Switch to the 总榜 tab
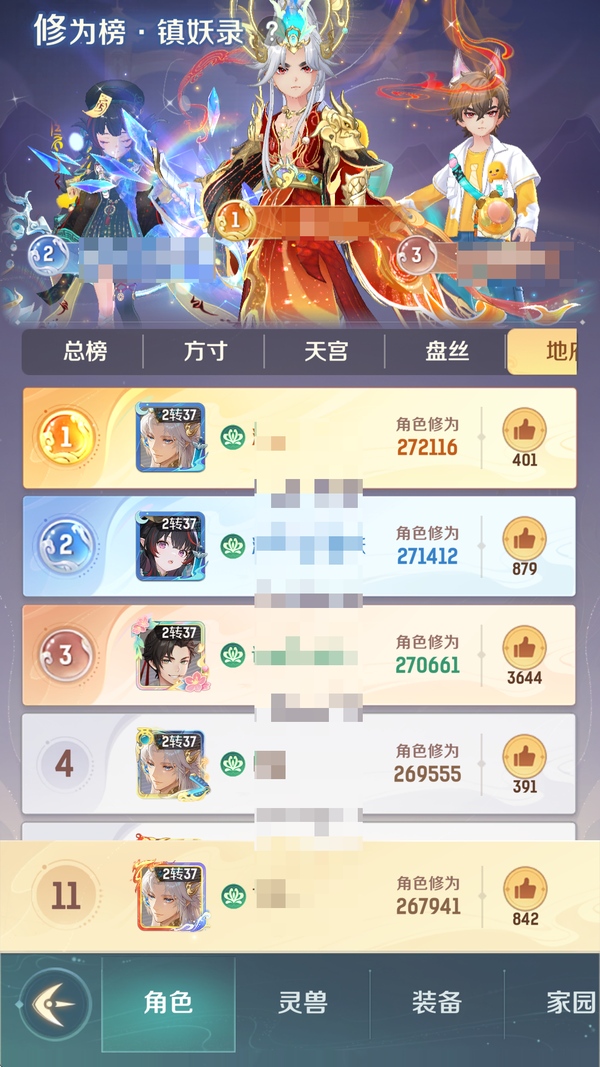The image size is (600, 1067). click(85, 352)
